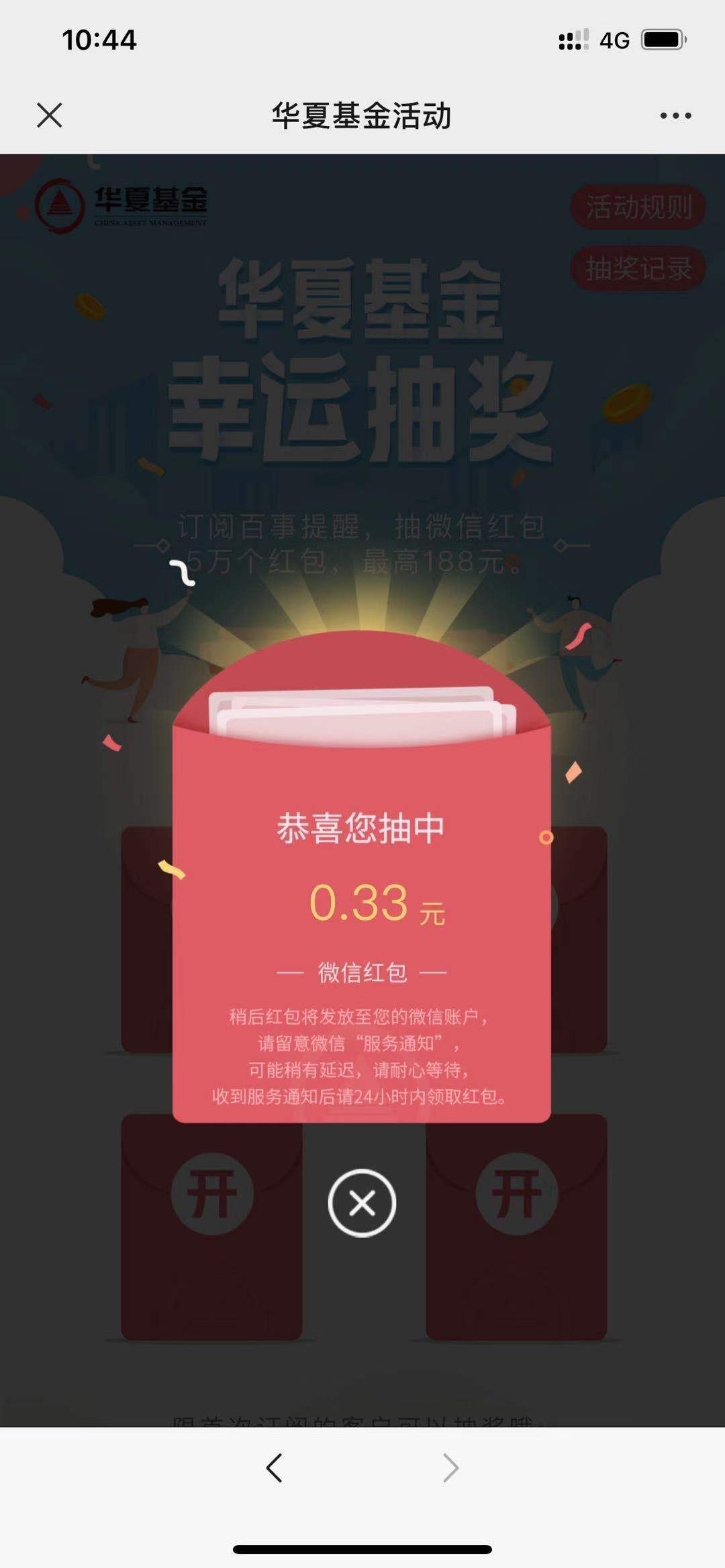
Task: Close the 华夏基金活动 webpage
Action: (50, 115)
